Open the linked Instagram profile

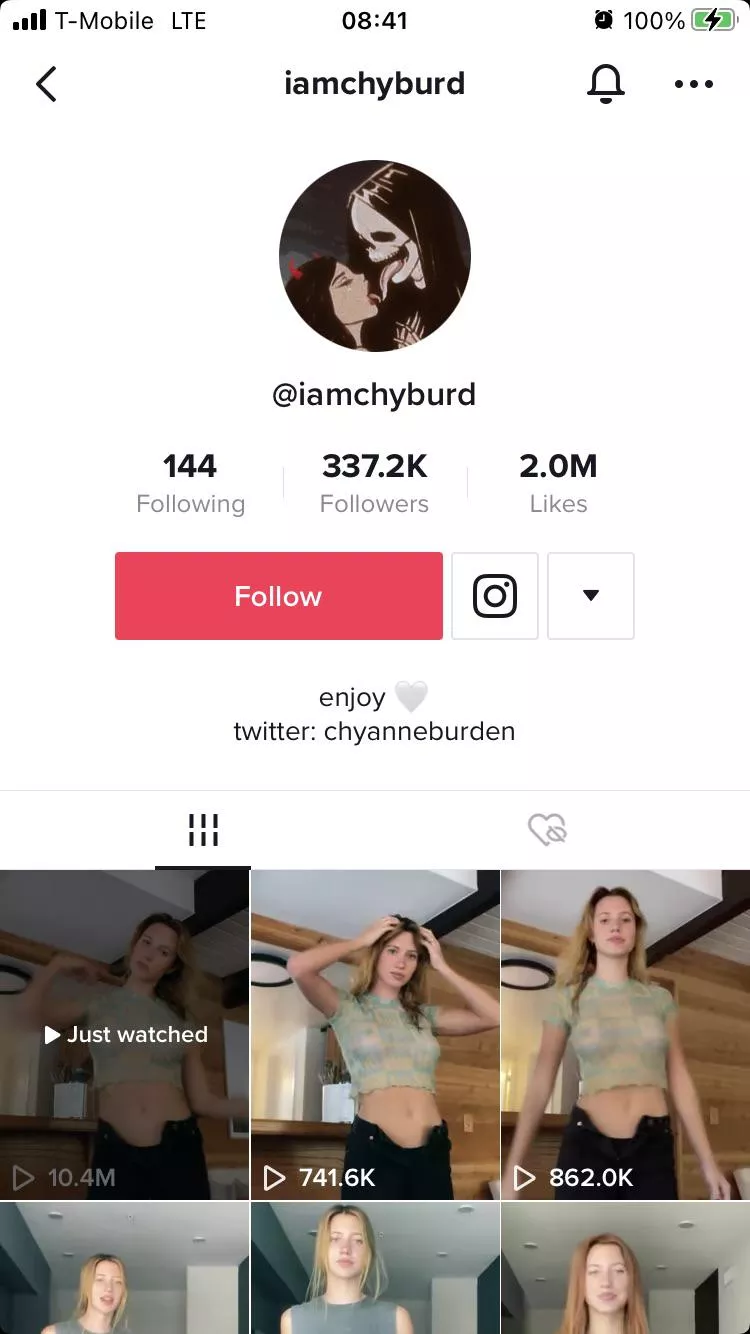pyautogui.click(x=495, y=596)
